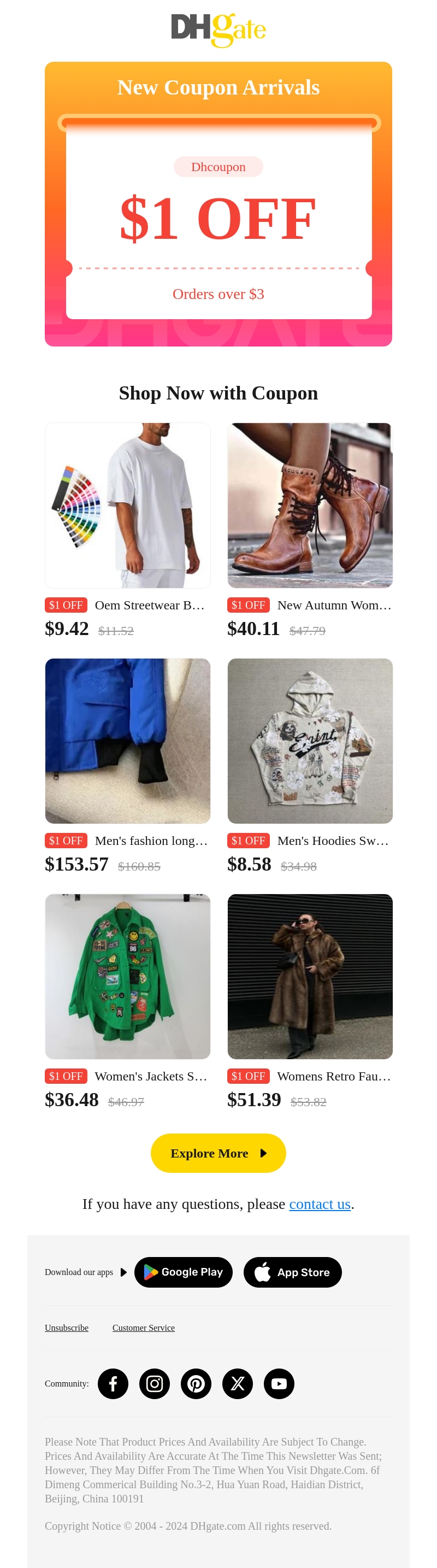The height and width of the screenshot is (1568, 437).
Task: Open the Customer Service link
Action: click(143, 1328)
